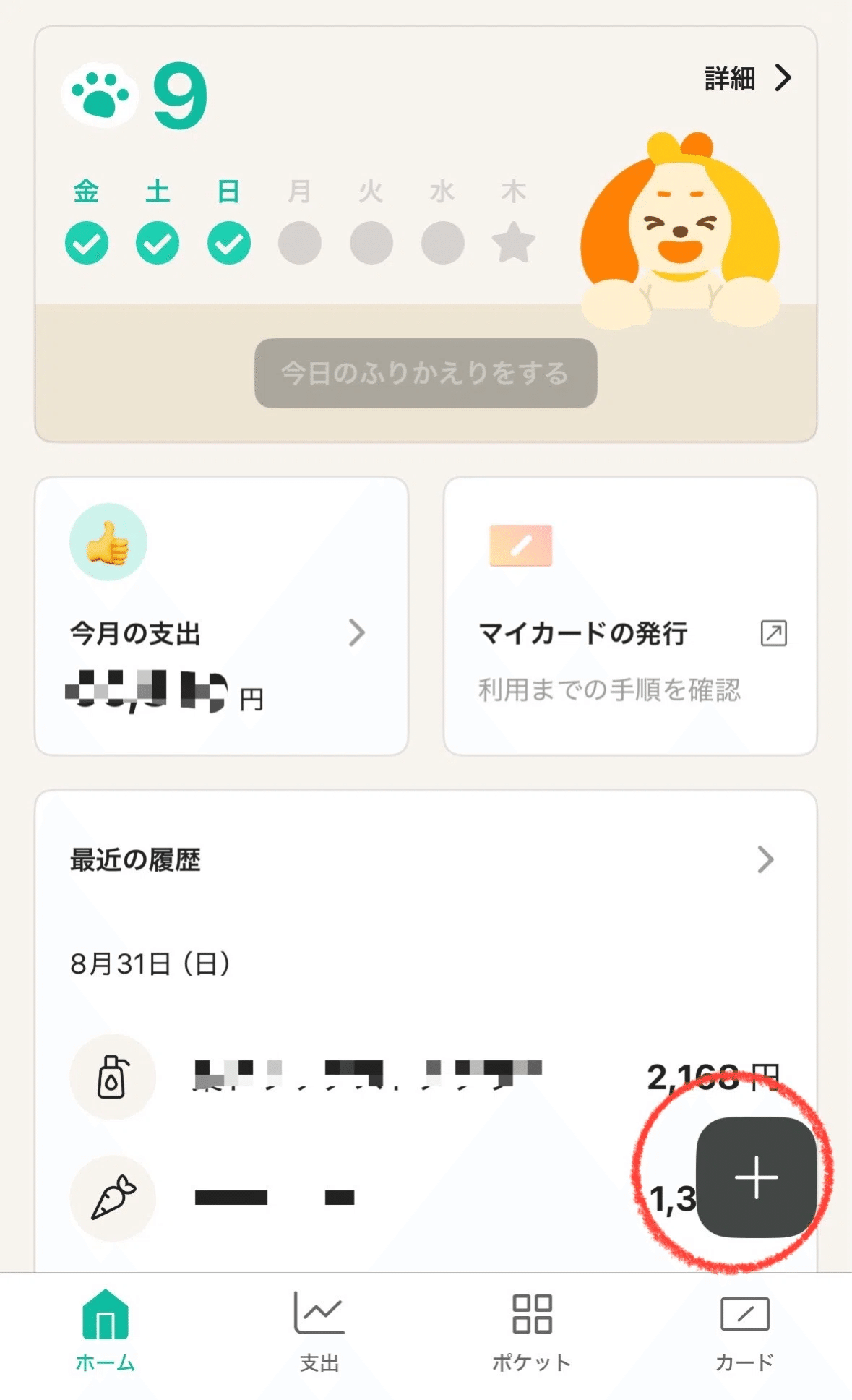Switch to the カード tab

pos(744,1332)
